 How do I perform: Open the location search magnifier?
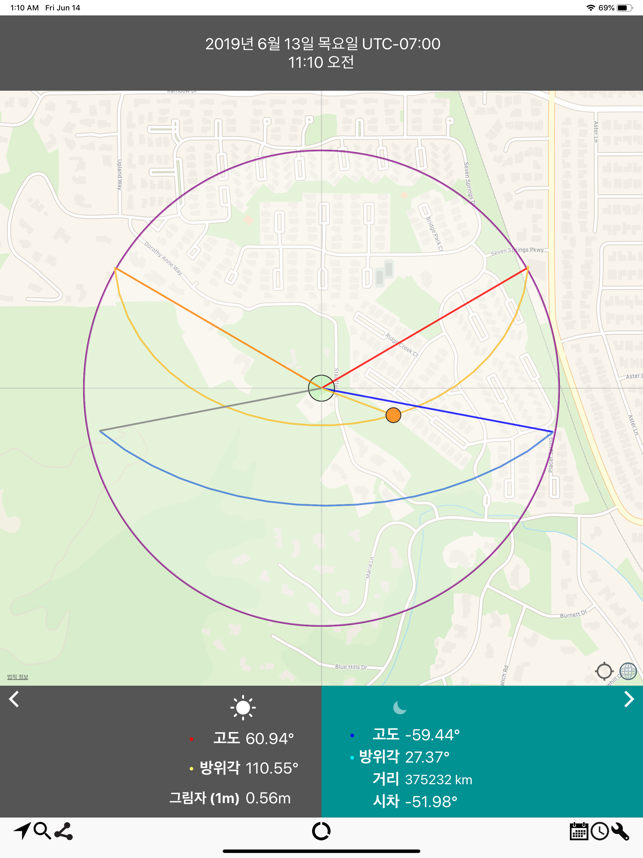pyautogui.click(x=42, y=831)
